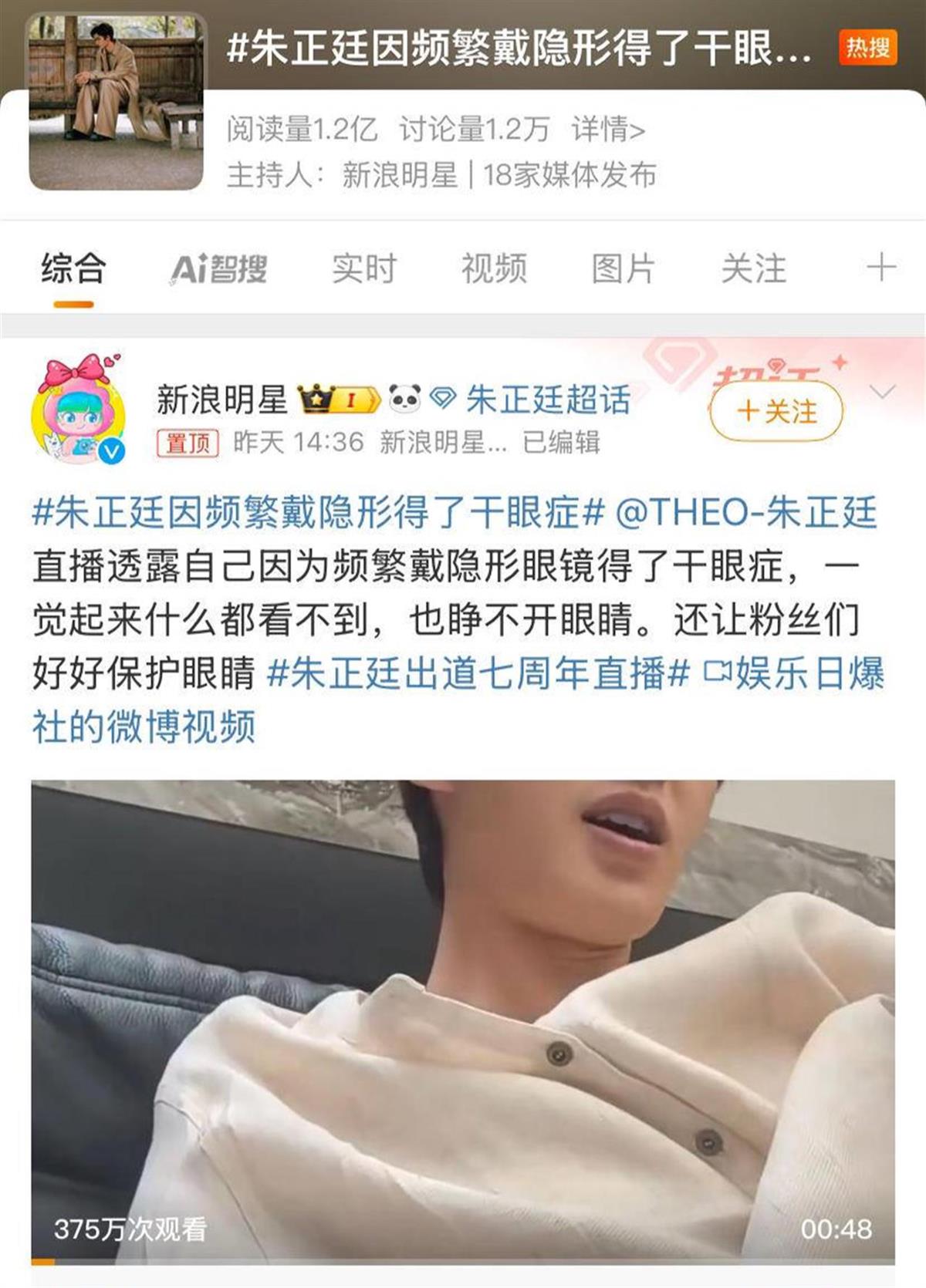926x1288 pixels.
Task: Open the topic cover image thumbnail
Action: pyautogui.click(x=116, y=102)
